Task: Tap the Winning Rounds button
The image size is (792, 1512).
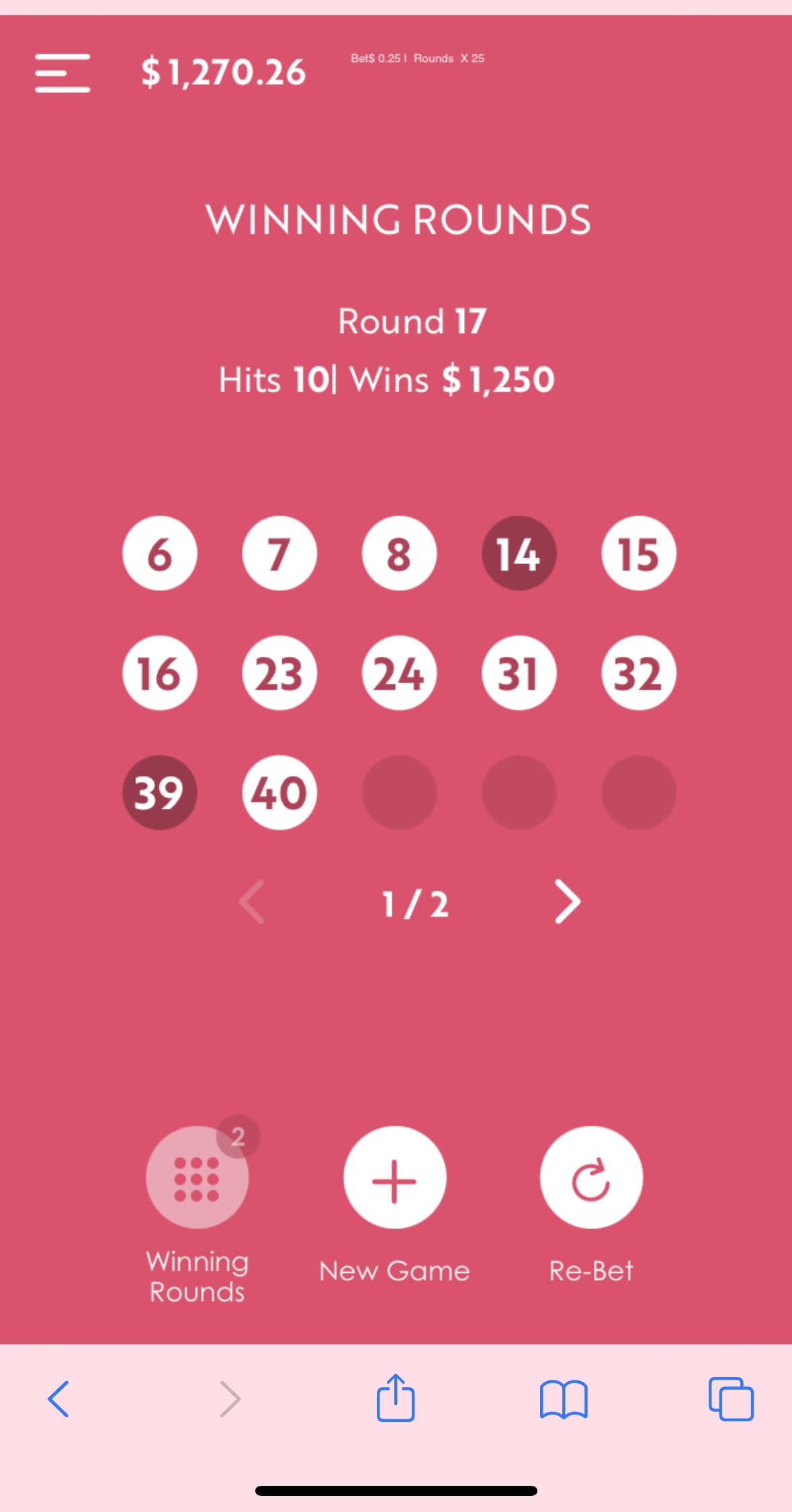Action: (x=197, y=1177)
